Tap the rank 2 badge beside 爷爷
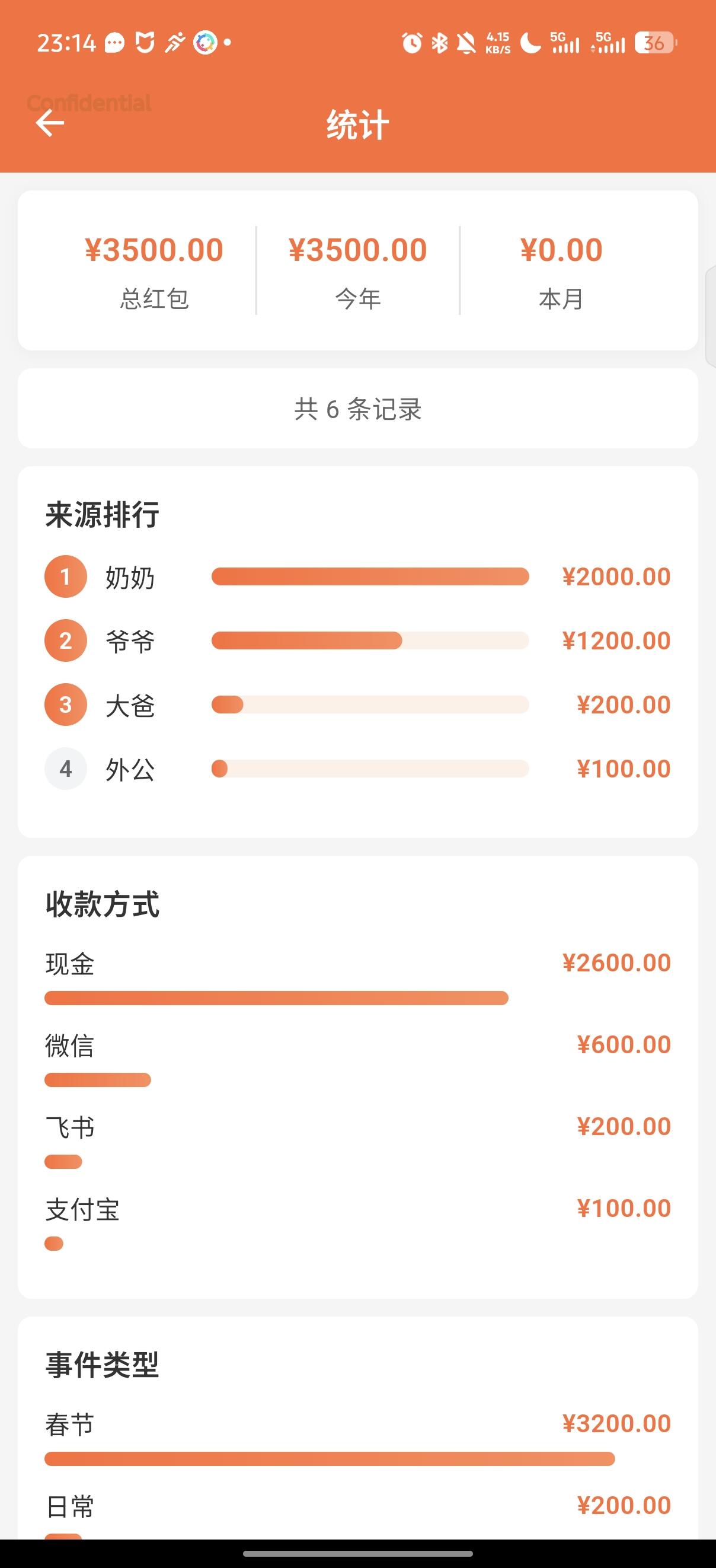Image resolution: width=716 pixels, height=1568 pixels. [65, 641]
